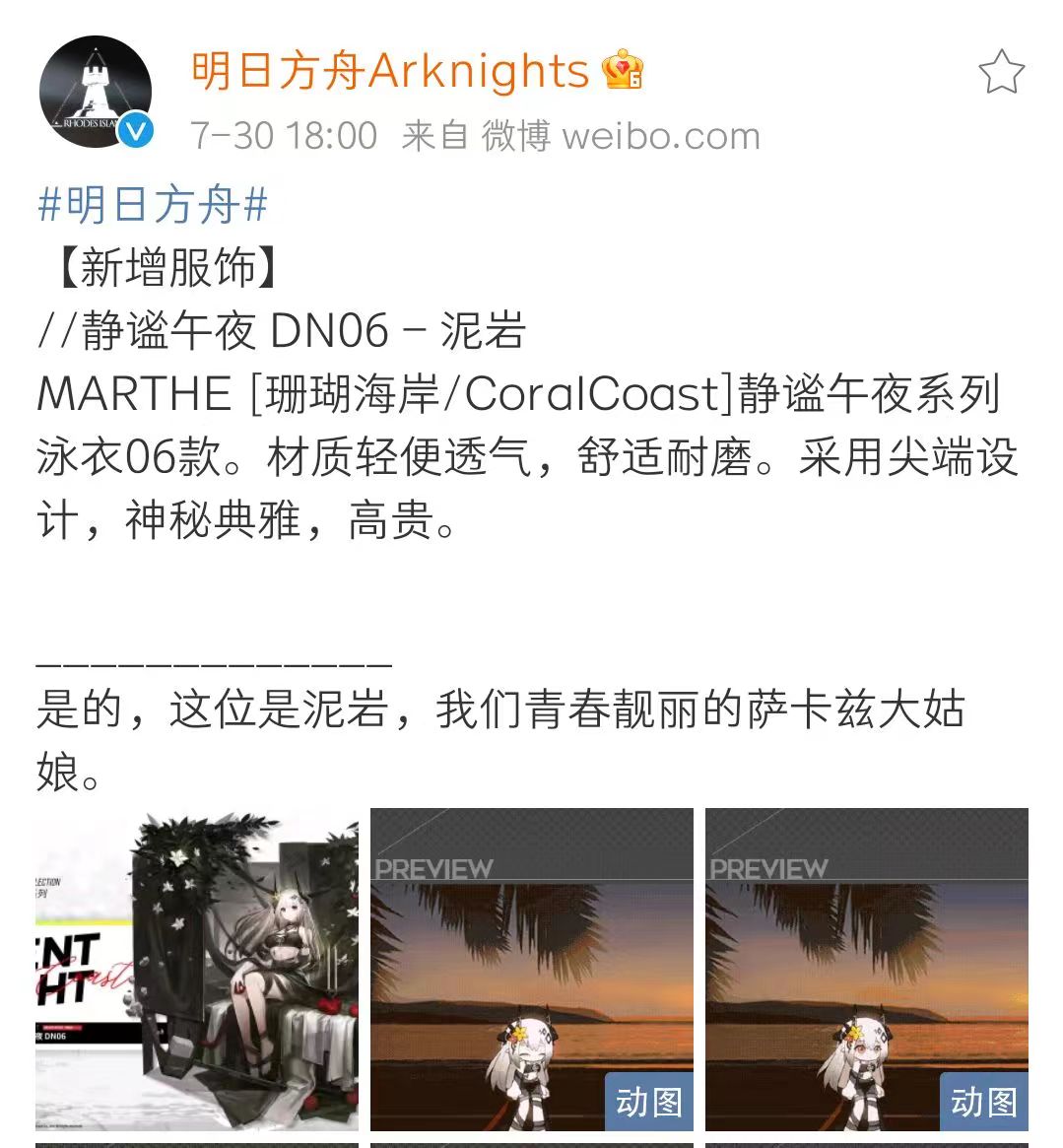The image size is (1063, 1148).
Task: Tap the 明日方舟Arknights username link
Action: [390, 72]
